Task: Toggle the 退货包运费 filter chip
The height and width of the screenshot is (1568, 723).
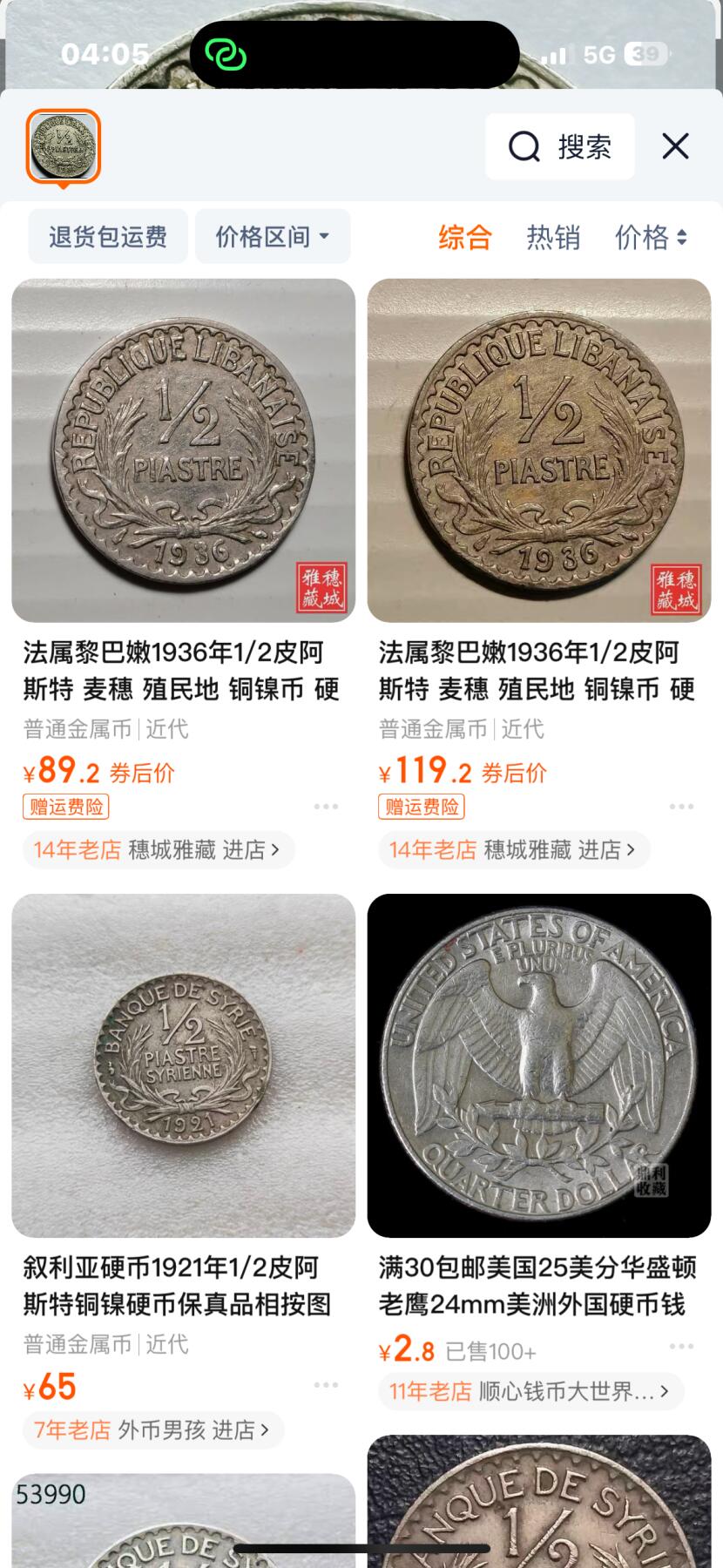Action: tap(108, 237)
